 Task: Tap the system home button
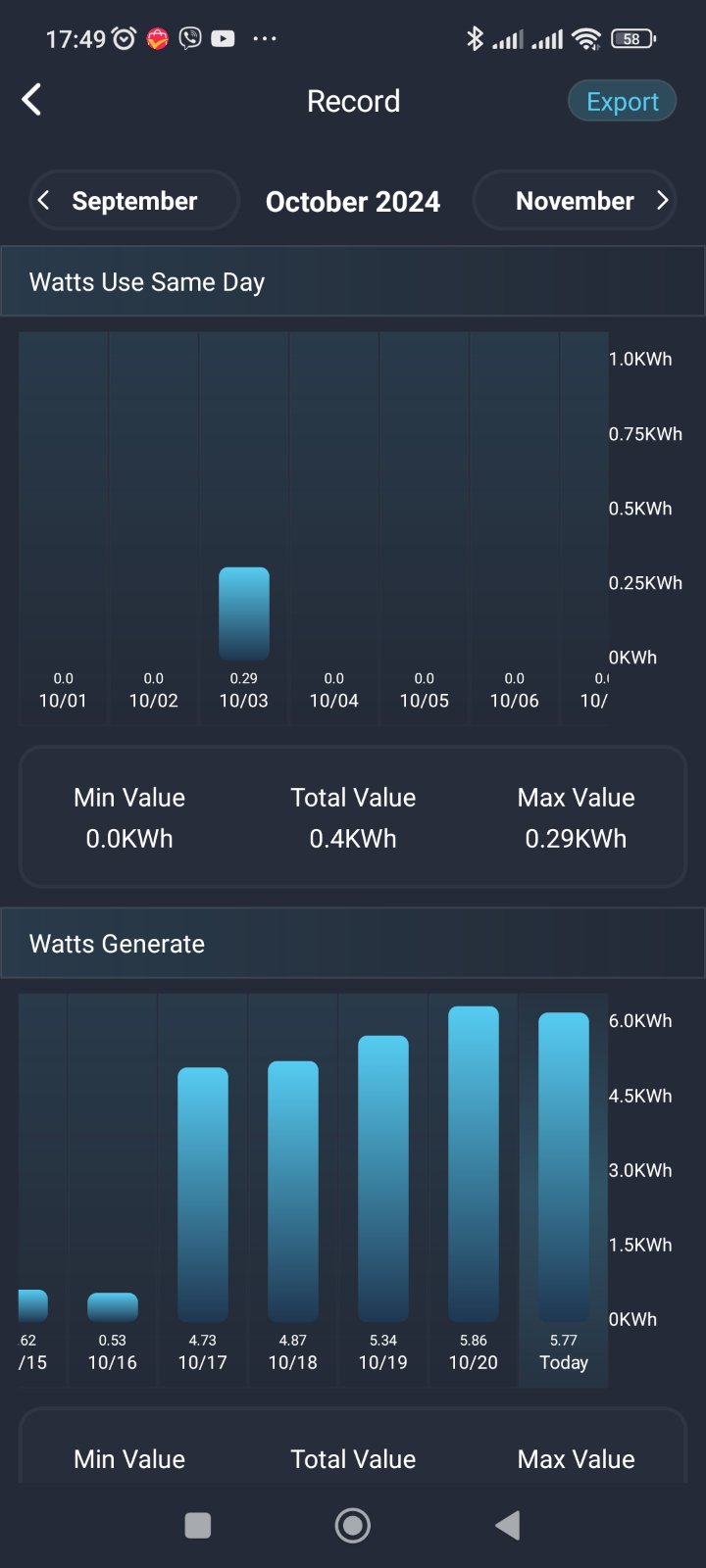click(353, 1525)
